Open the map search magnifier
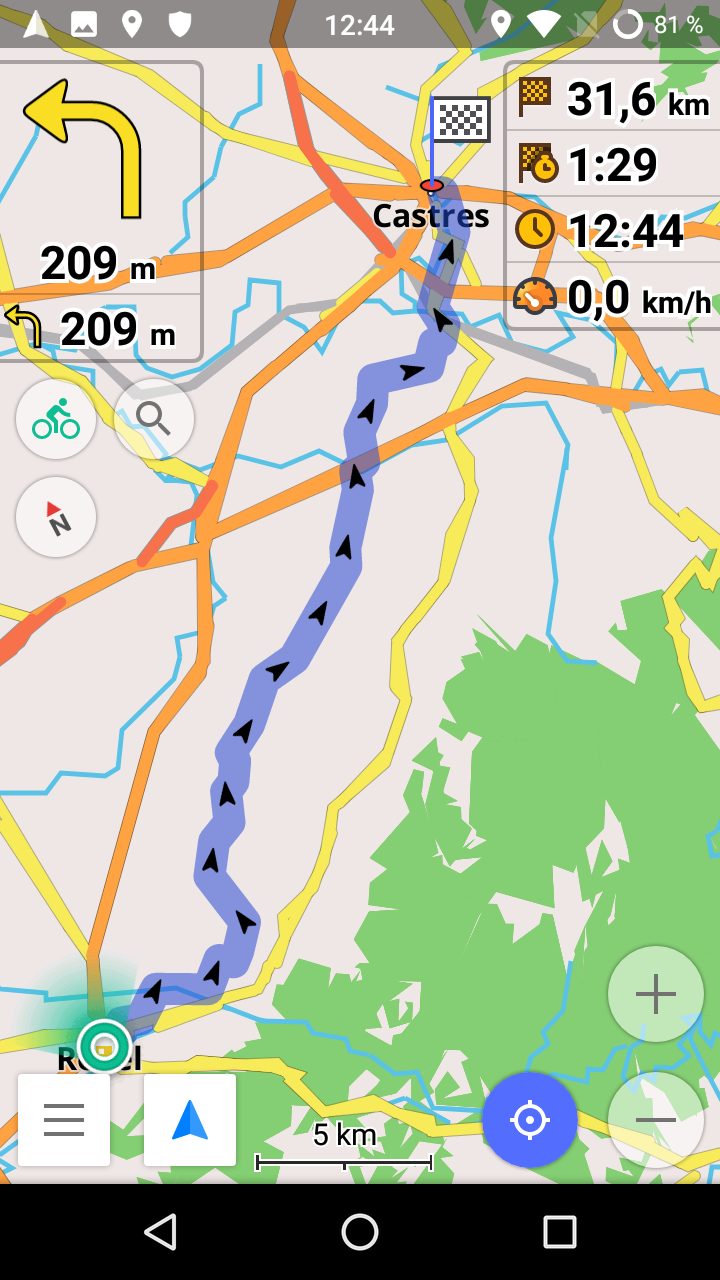Screen dimensions: 720x1280 pos(154,419)
